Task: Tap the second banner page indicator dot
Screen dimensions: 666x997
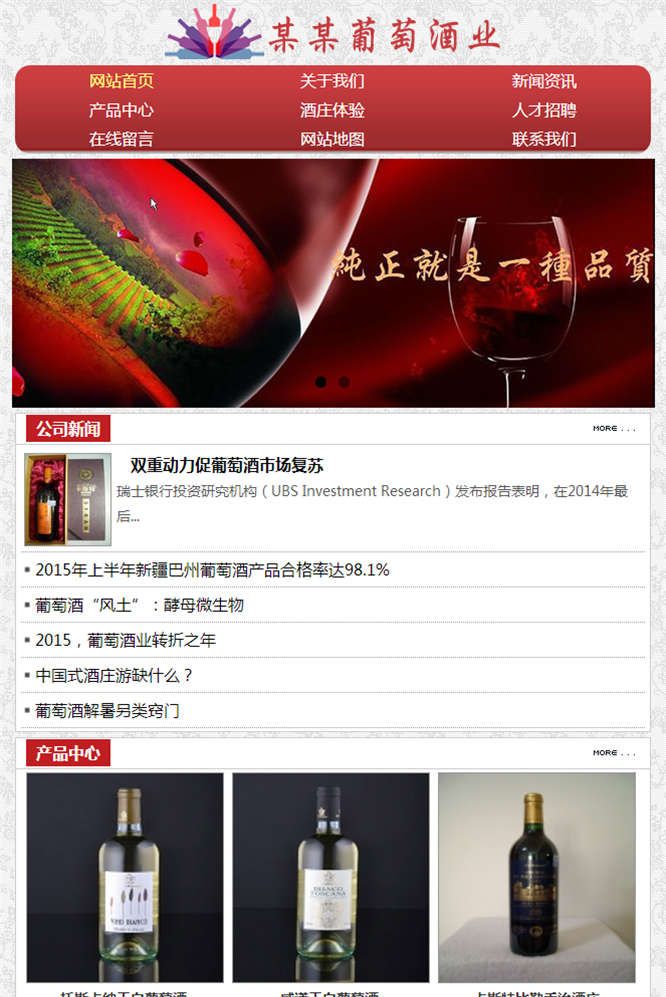Action: coord(344,382)
